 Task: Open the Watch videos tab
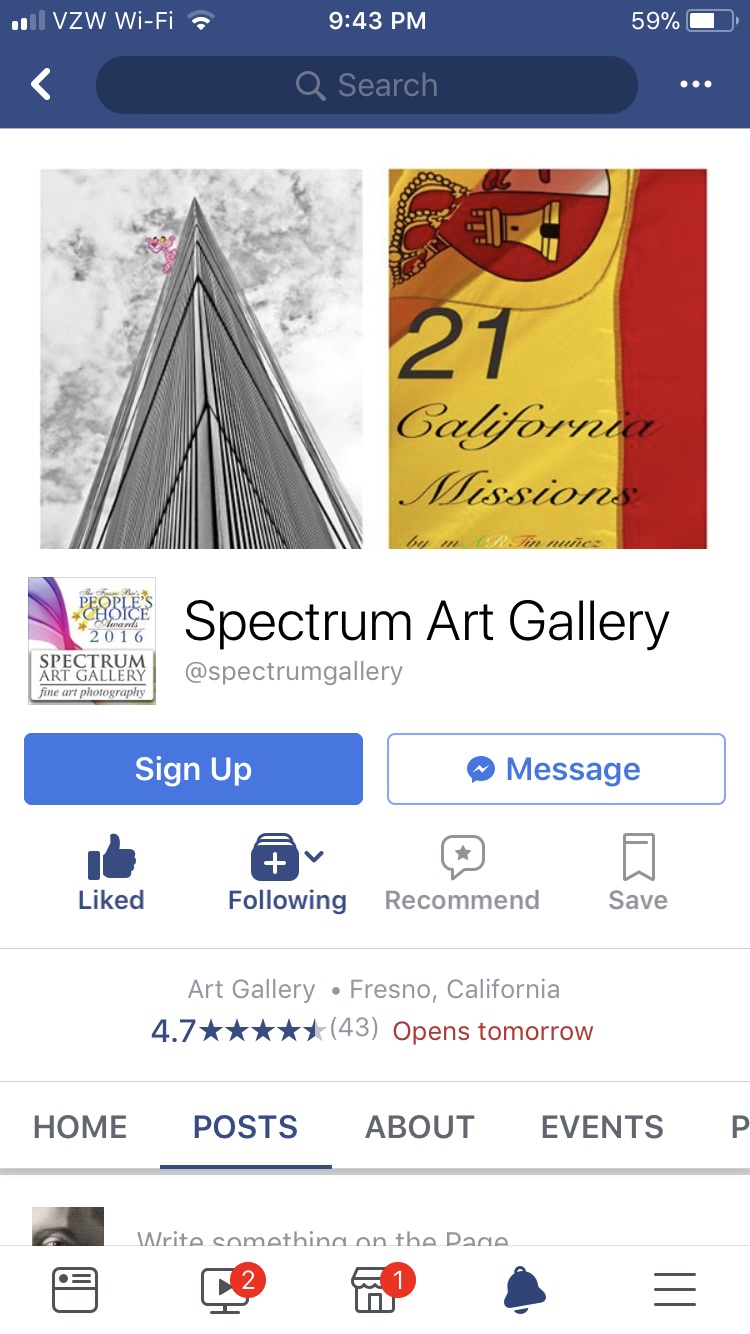point(226,1290)
